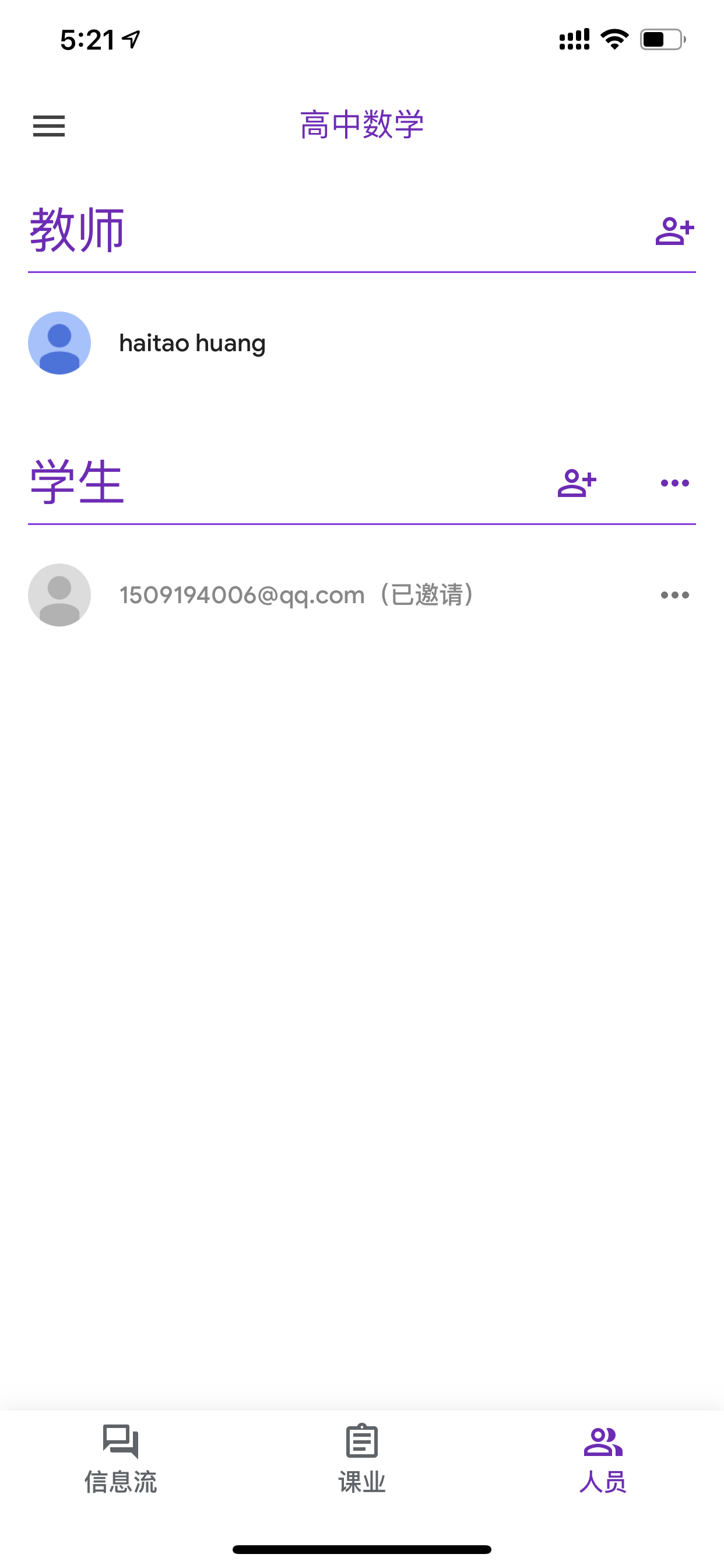Invite a teacher with add-person icon
Screen dimensions: 724x1568
[674, 232]
